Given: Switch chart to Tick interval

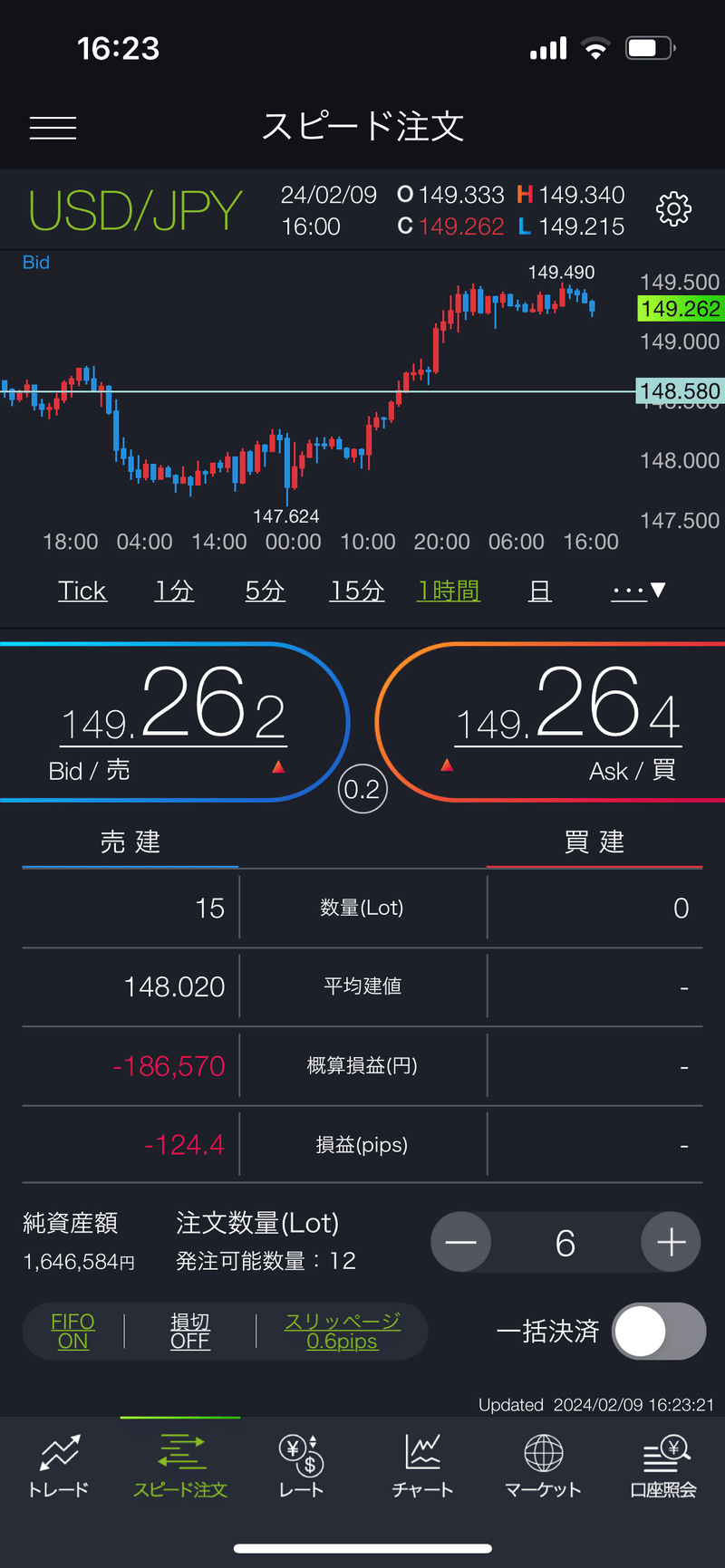Looking at the screenshot, I should coord(82,591).
